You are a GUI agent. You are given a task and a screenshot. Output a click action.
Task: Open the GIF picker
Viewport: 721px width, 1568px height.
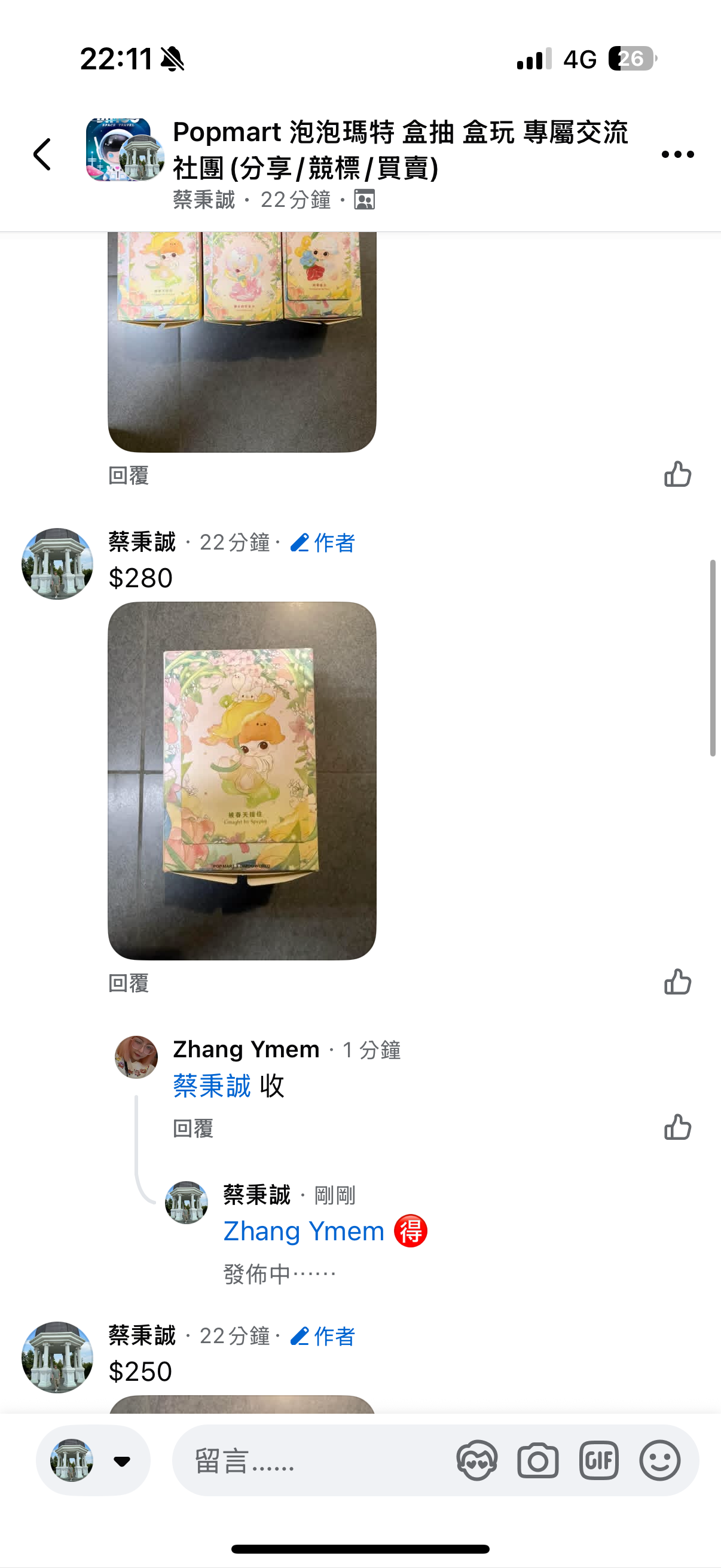[x=598, y=1460]
